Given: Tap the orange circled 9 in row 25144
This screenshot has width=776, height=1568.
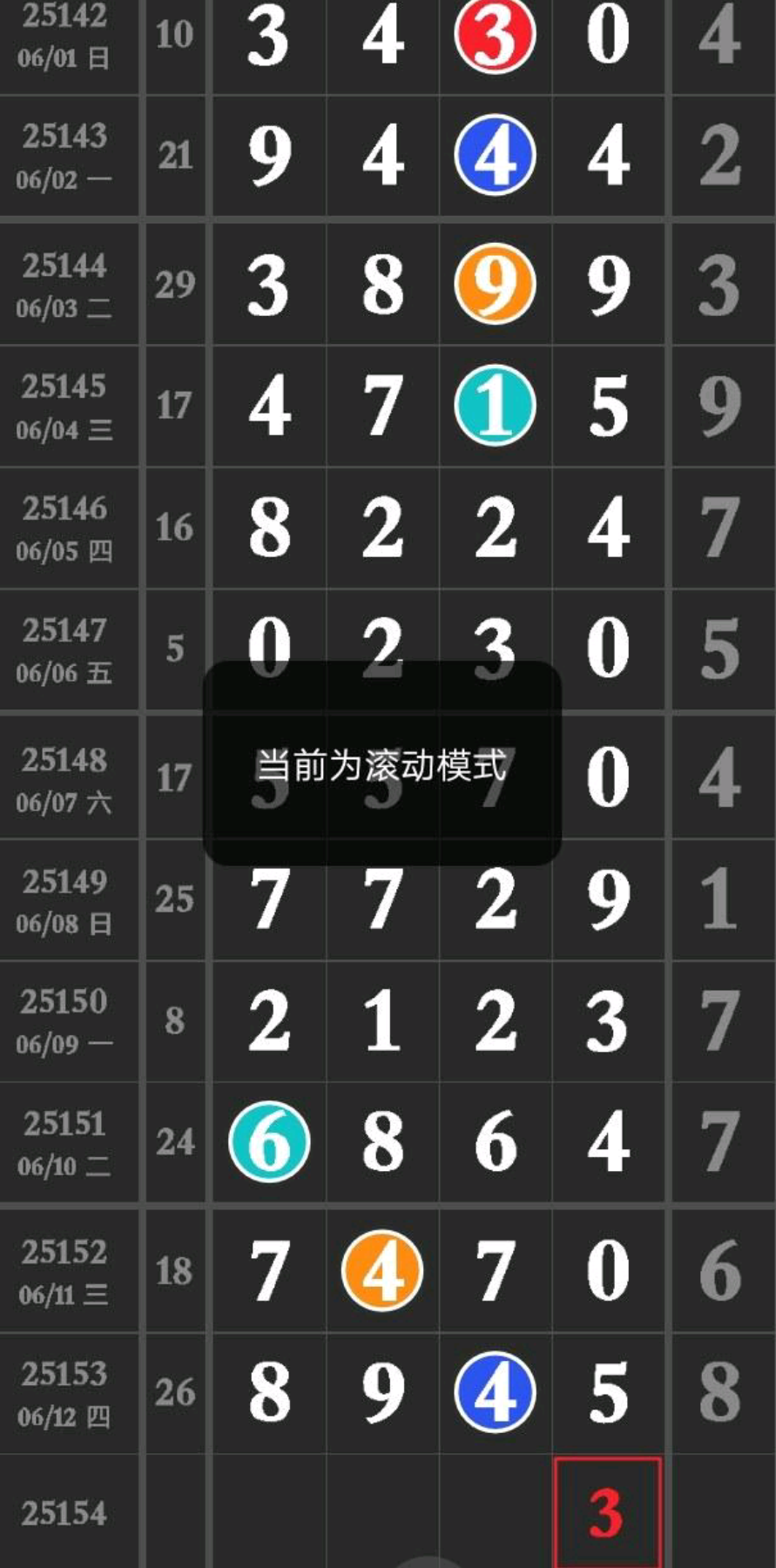Looking at the screenshot, I should coord(495,284).
